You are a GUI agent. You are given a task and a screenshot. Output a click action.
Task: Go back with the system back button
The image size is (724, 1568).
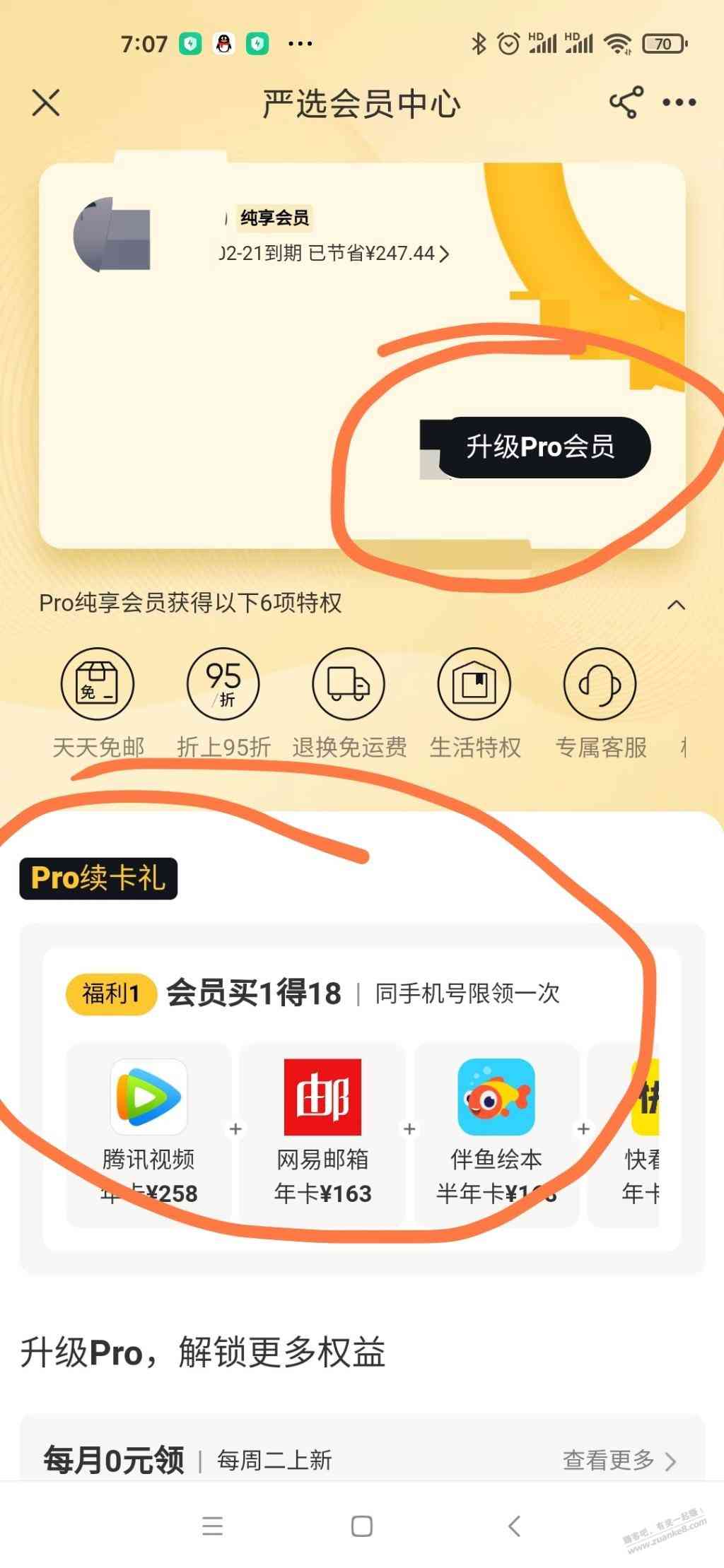[515, 1526]
